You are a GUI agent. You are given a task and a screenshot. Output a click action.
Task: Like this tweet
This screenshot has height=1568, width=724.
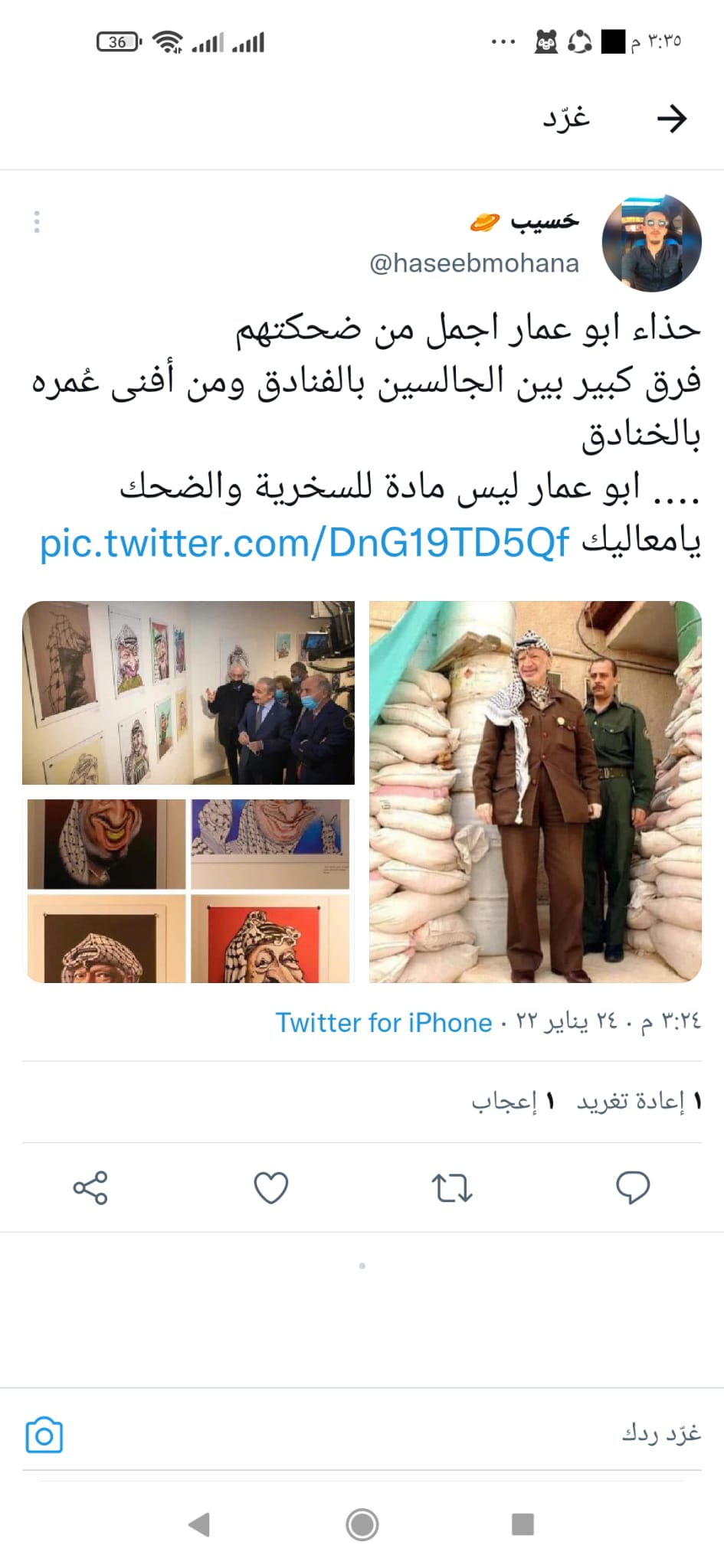coord(270,1187)
